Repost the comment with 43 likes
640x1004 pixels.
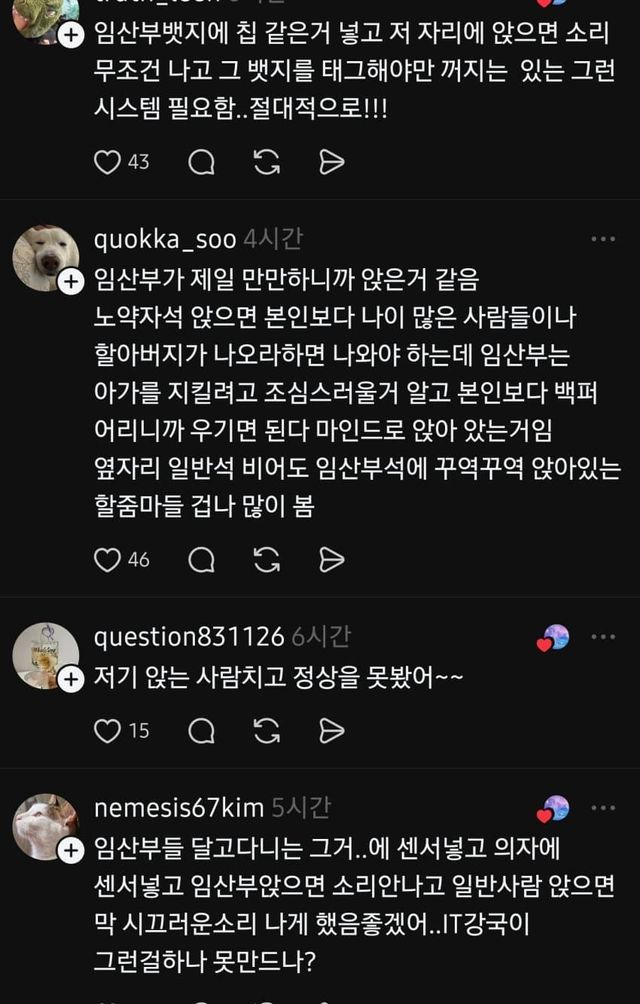click(266, 162)
